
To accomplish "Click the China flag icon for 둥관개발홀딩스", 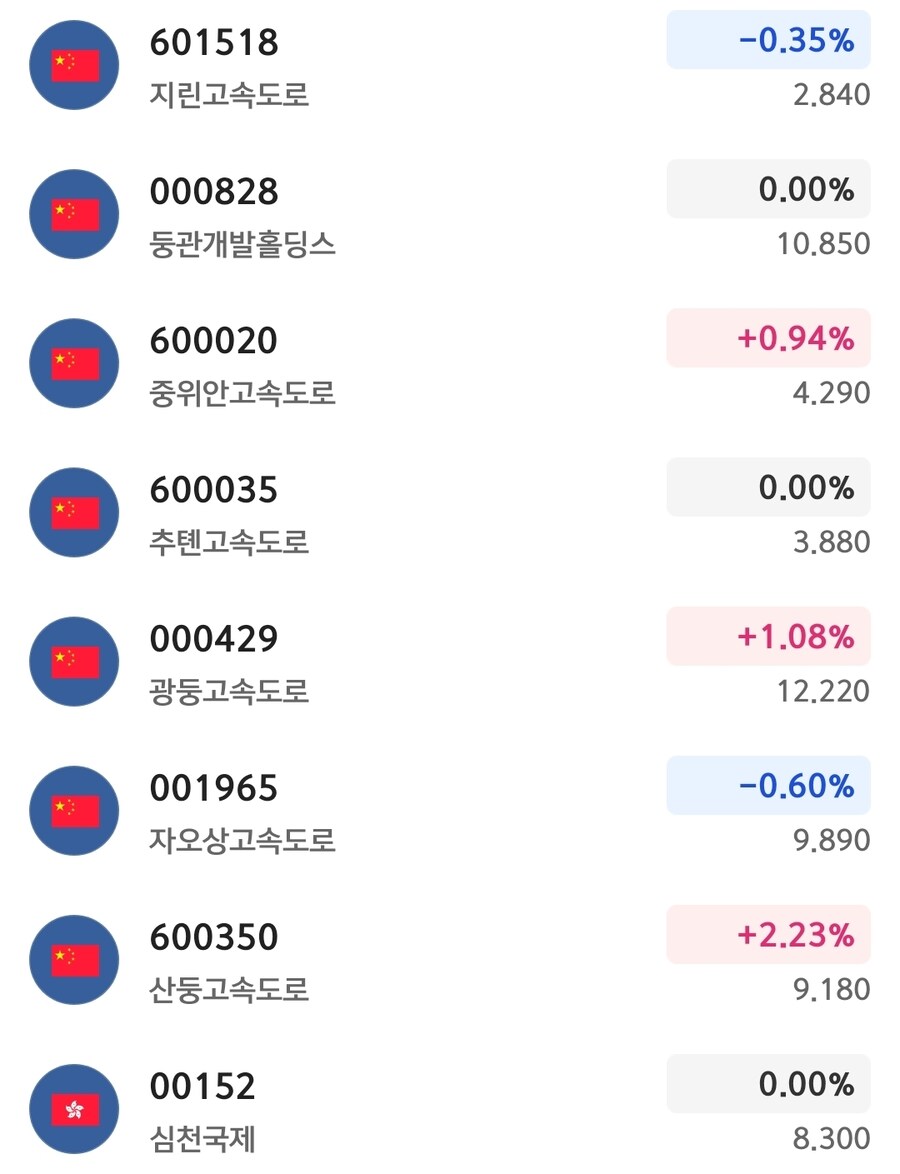I will pyautogui.click(x=74, y=214).
